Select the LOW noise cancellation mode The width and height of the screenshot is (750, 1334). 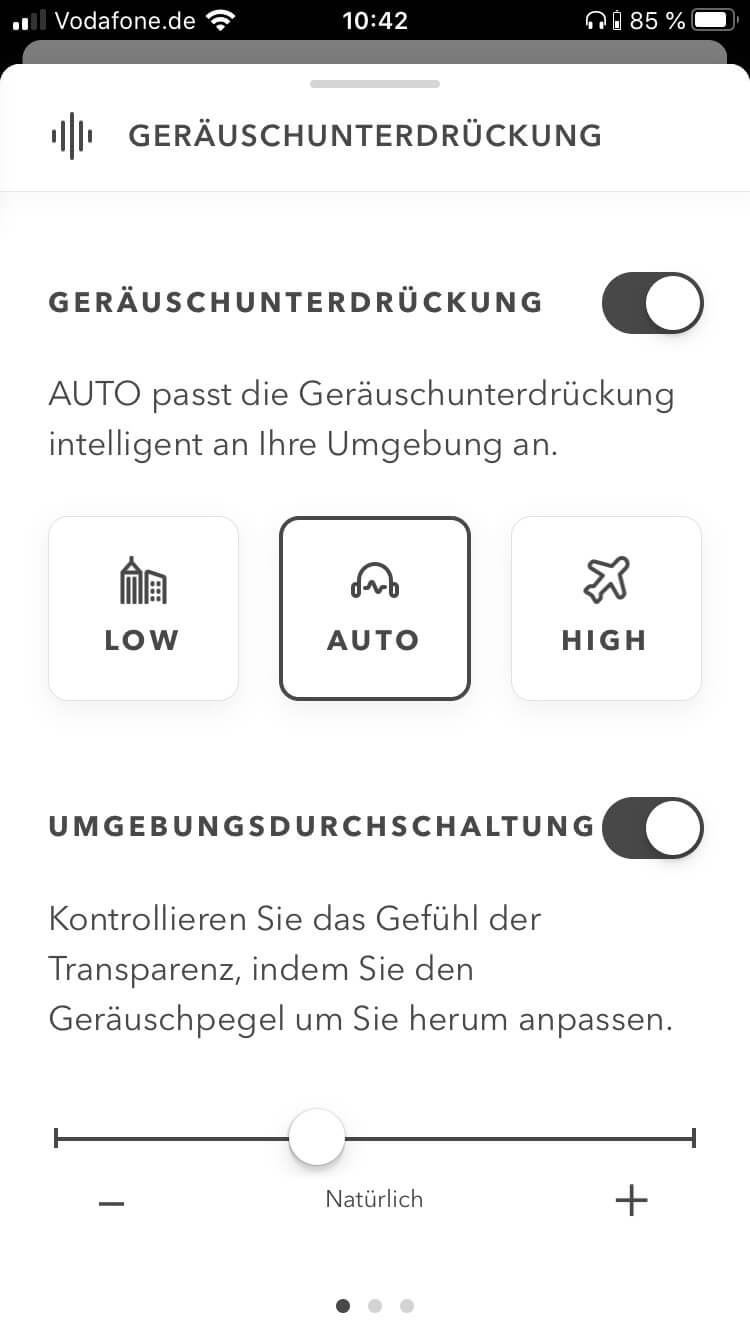[143, 608]
